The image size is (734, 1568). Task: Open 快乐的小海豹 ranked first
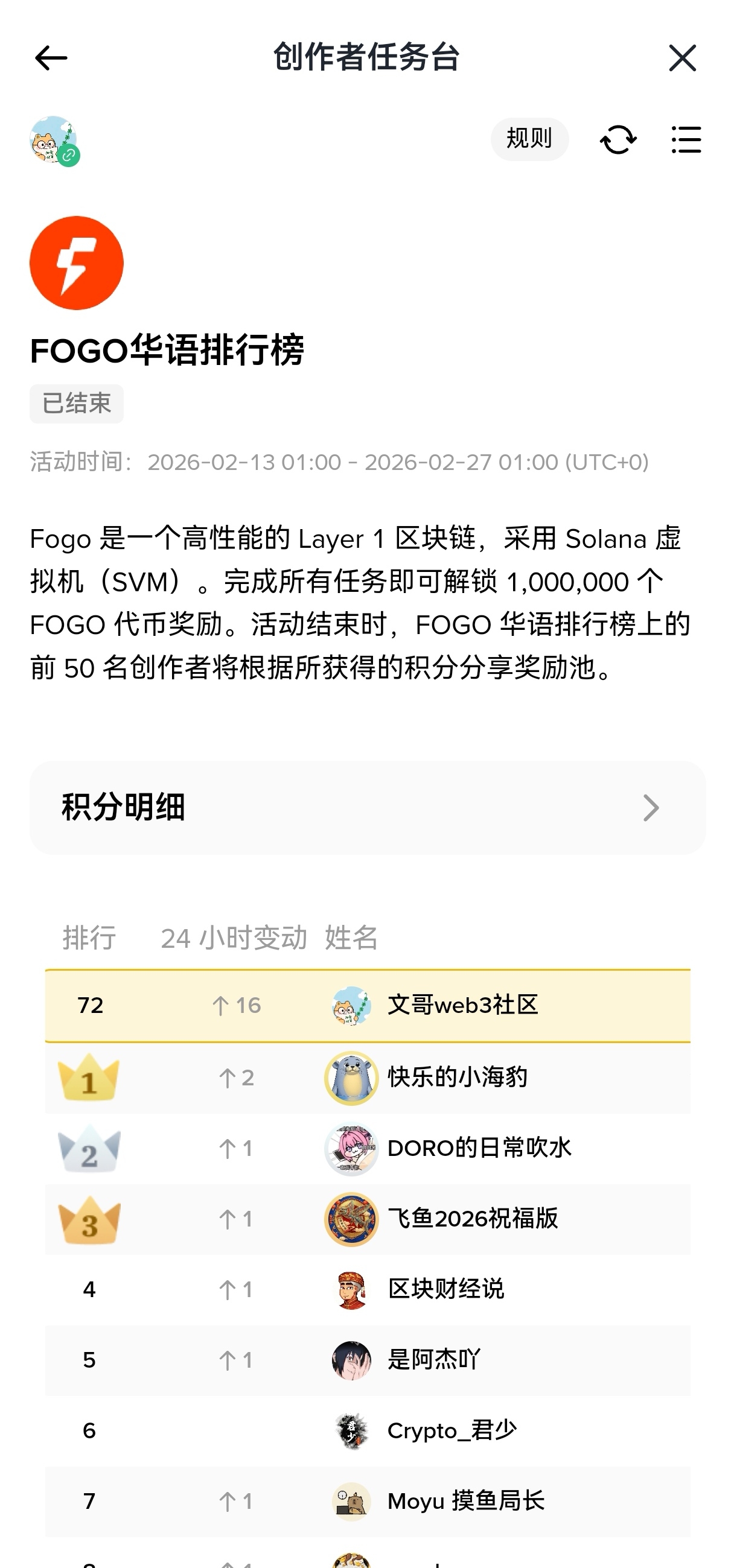pyautogui.click(x=457, y=1078)
